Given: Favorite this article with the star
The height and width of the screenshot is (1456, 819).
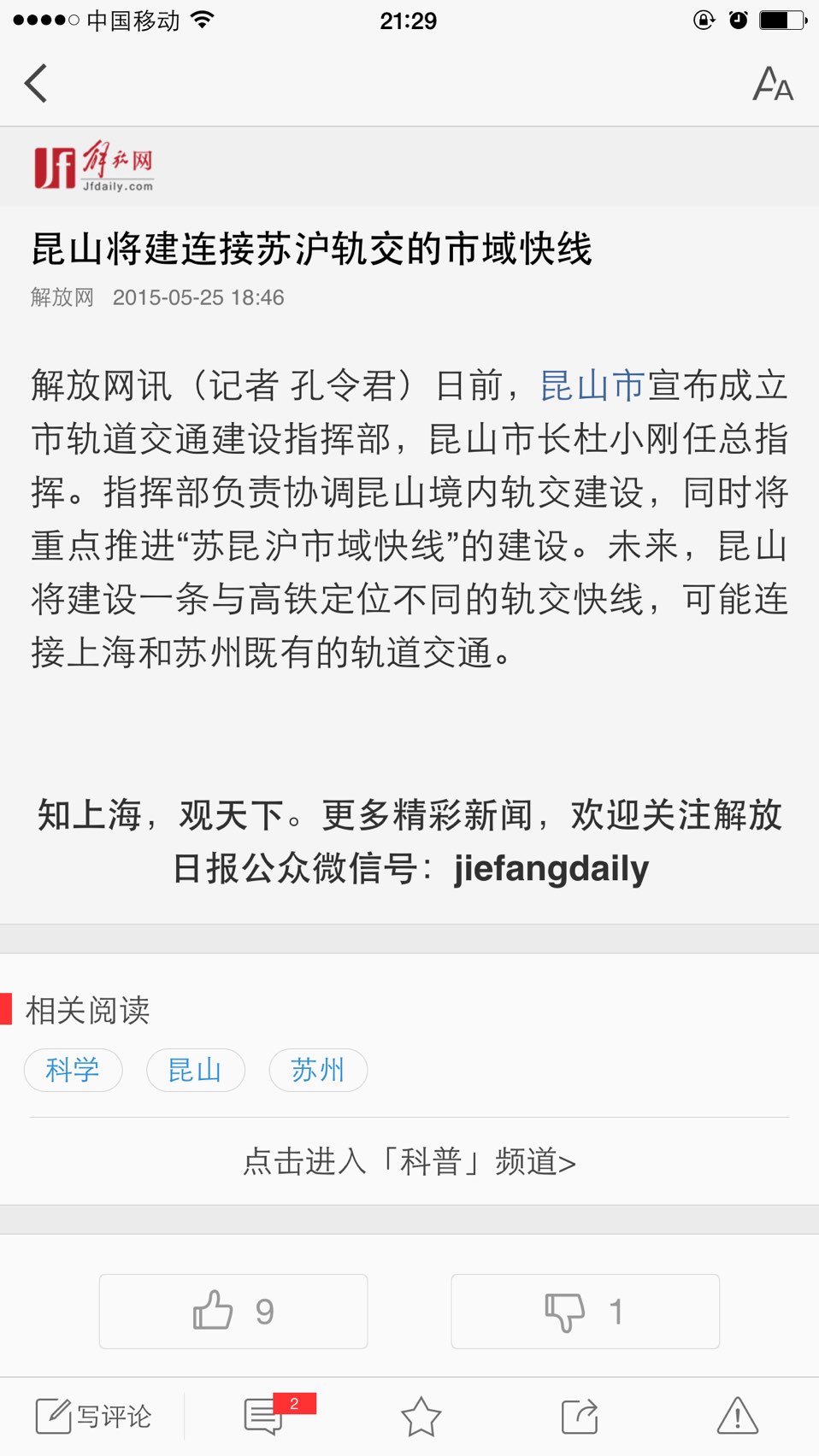Looking at the screenshot, I should pyautogui.click(x=421, y=1417).
